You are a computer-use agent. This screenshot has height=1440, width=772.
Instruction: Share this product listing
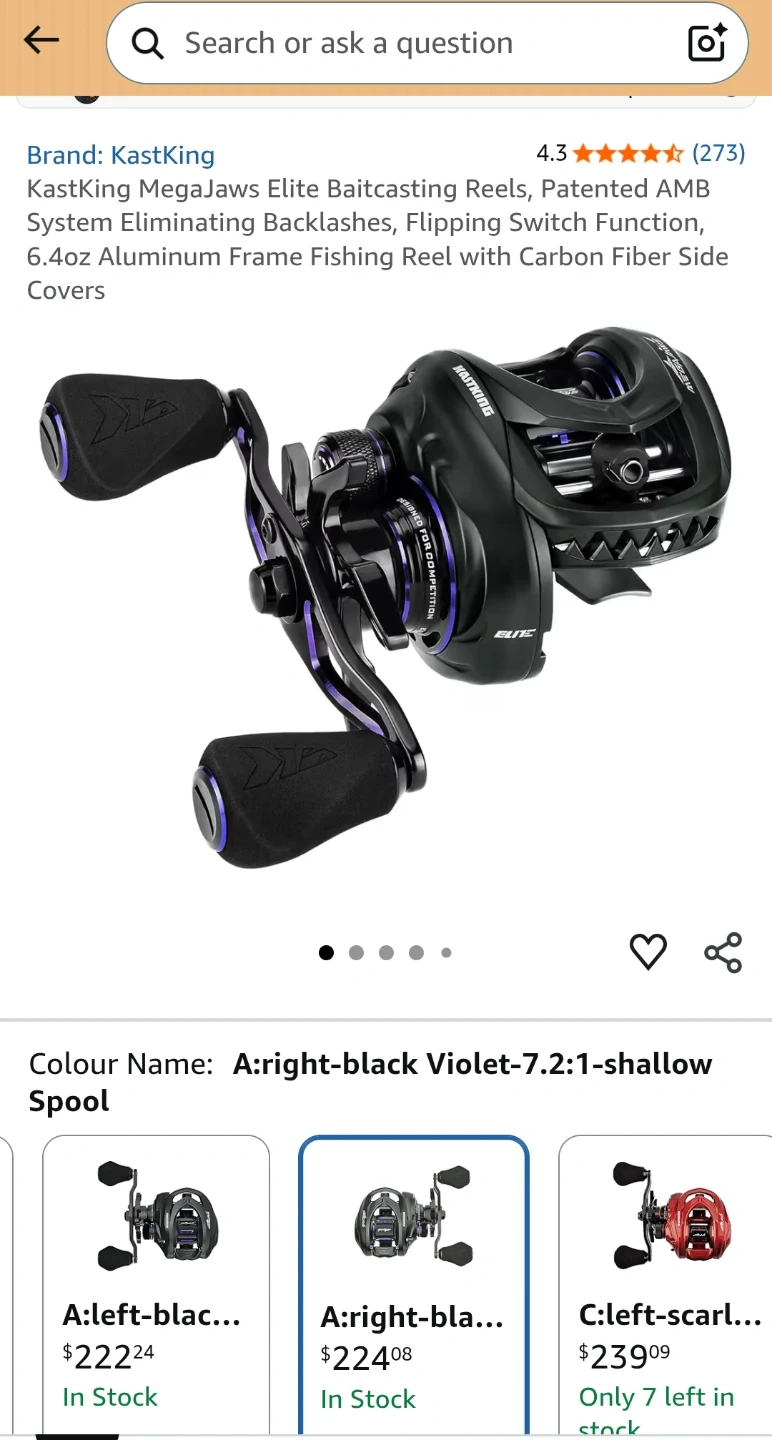(723, 952)
